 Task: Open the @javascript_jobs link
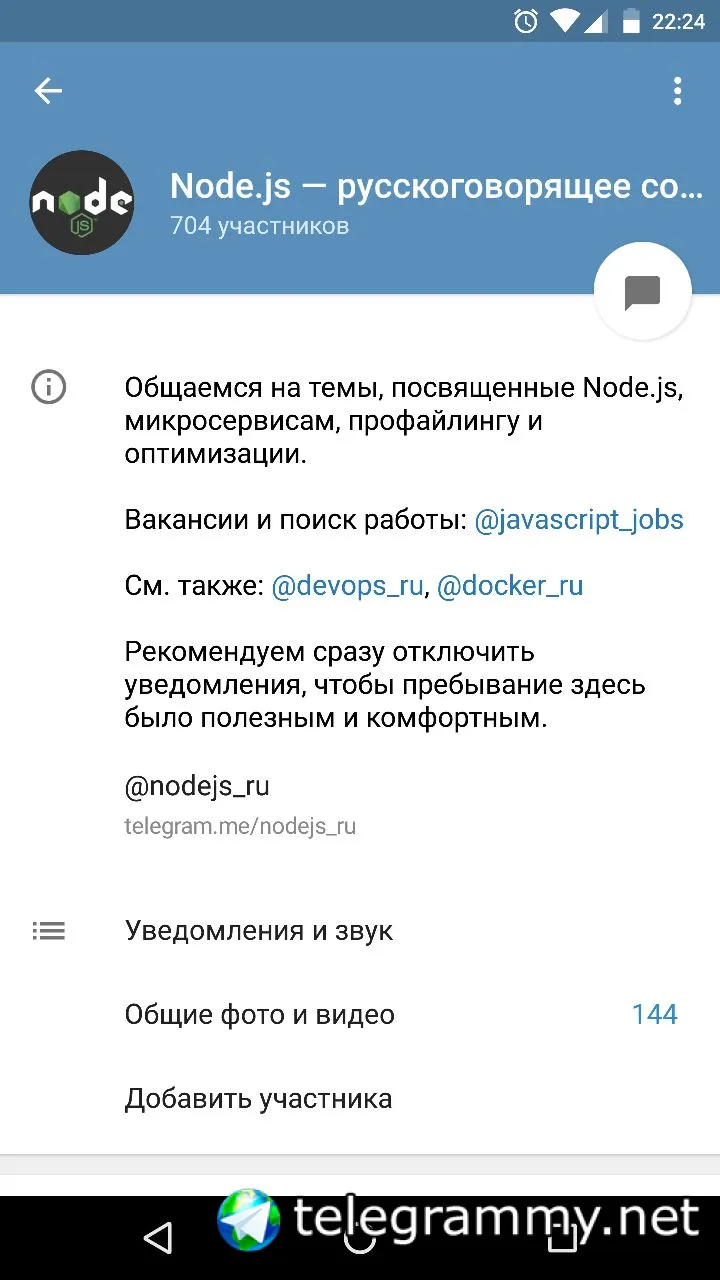[x=578, y=520]
